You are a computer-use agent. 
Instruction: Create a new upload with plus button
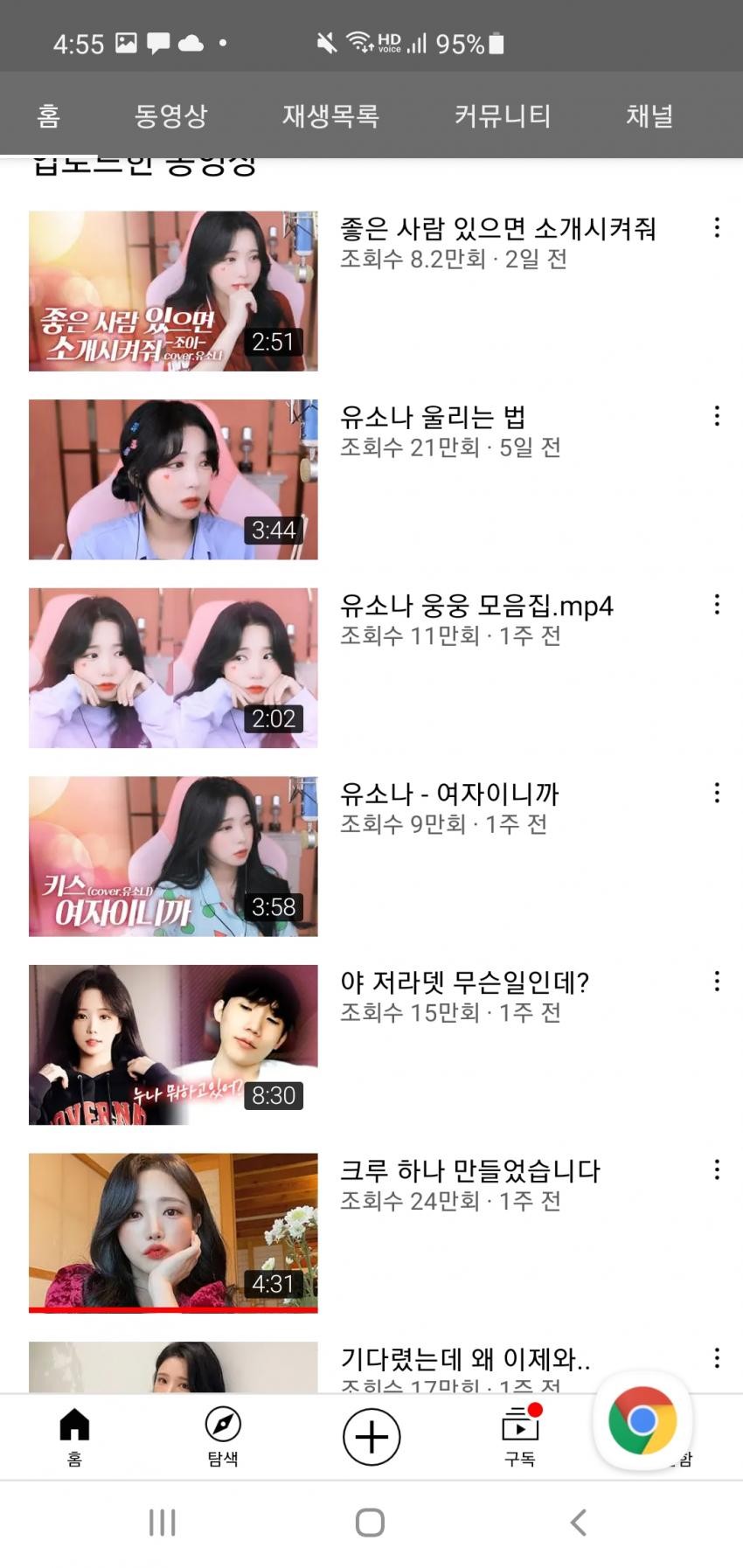pos(371,1436)
